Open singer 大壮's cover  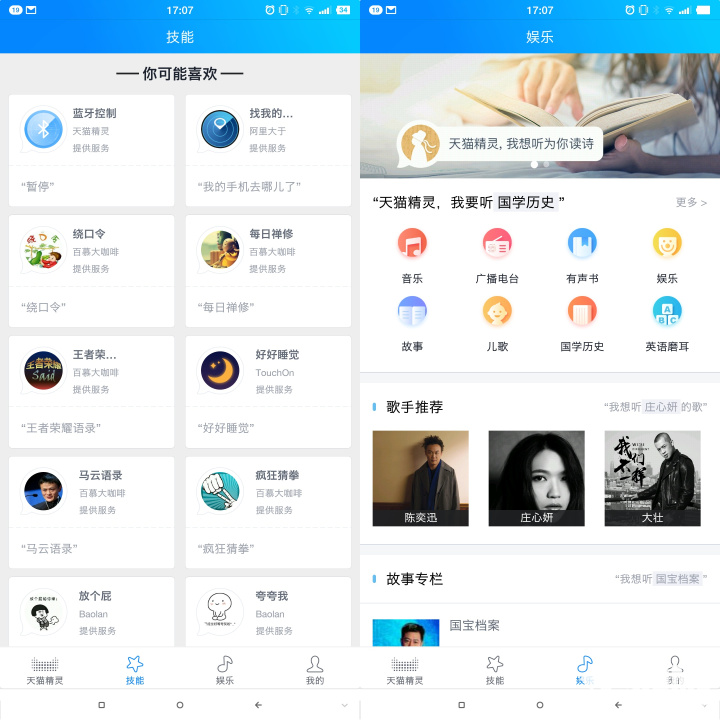click(x=652, y=478)
